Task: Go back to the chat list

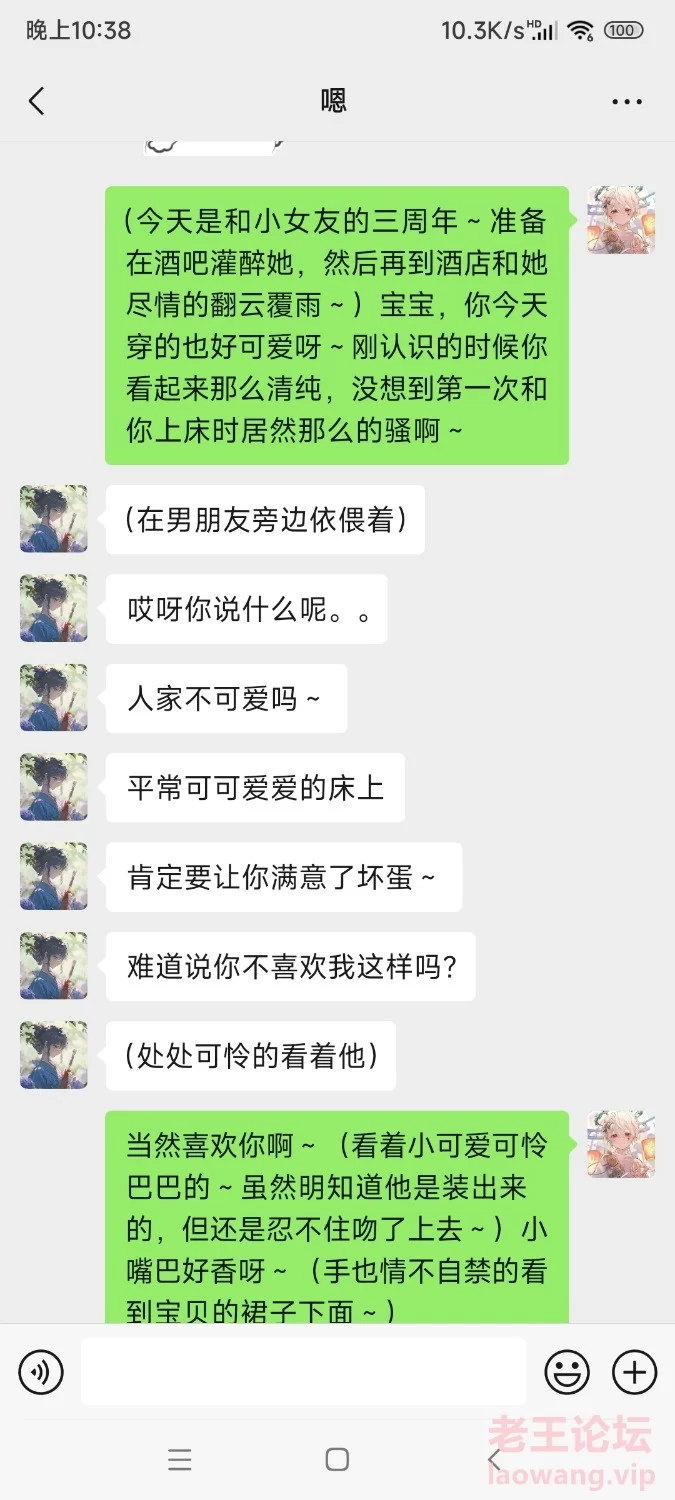Action: (37, 101)
